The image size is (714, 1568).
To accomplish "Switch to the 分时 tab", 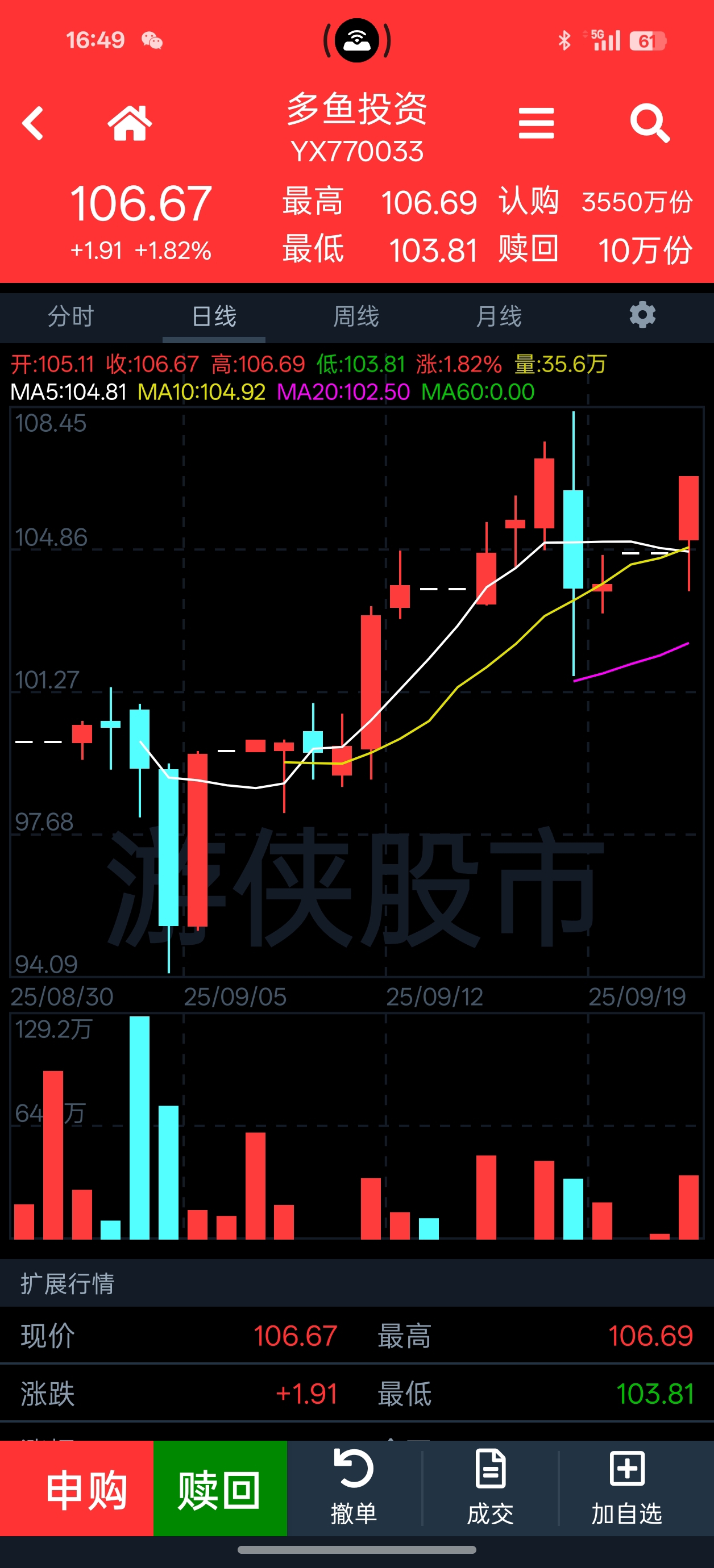I will pyautogui.click(x=70, y=316).
